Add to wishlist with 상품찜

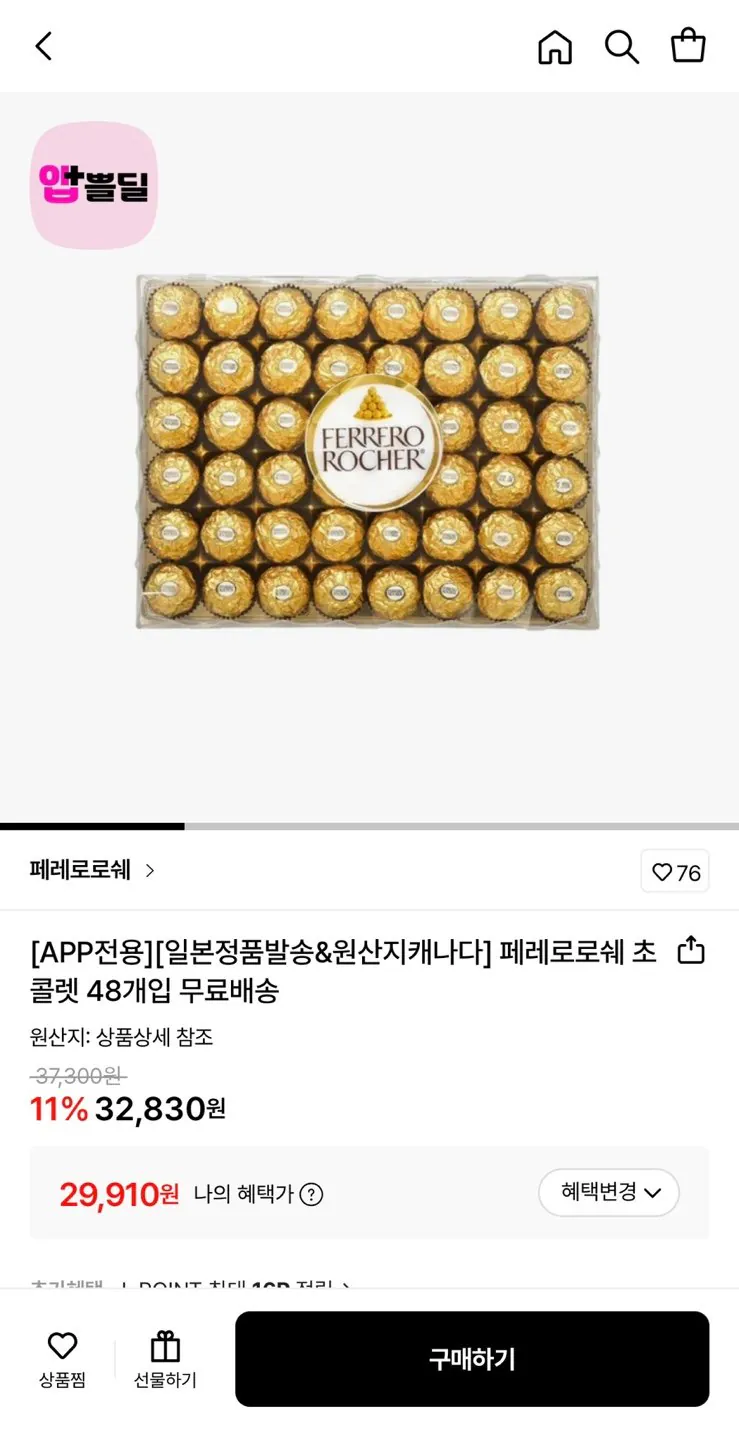point(62,1359)
